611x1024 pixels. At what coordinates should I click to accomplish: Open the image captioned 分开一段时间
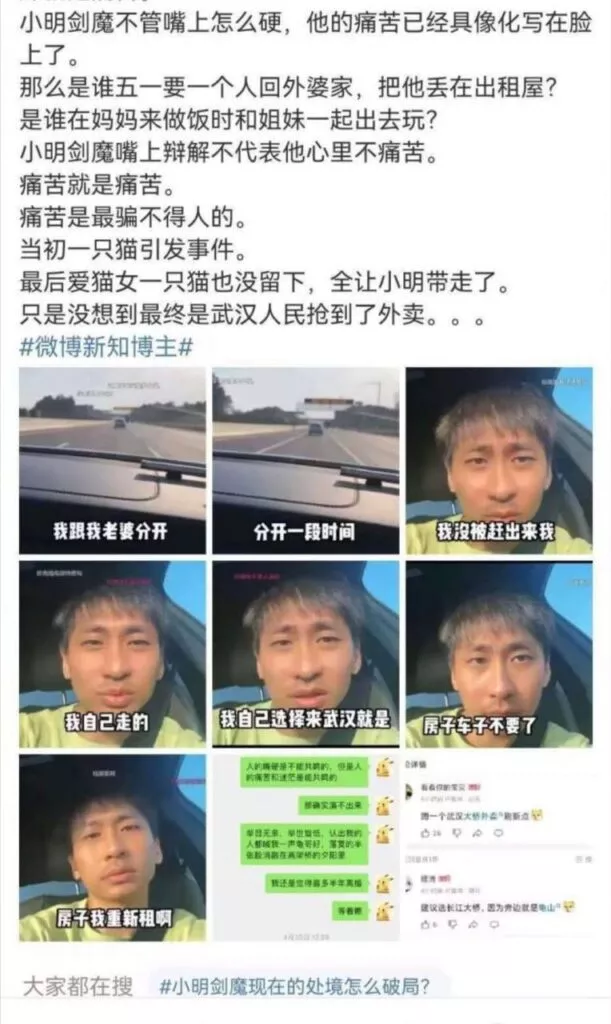(x=305, y=461)
